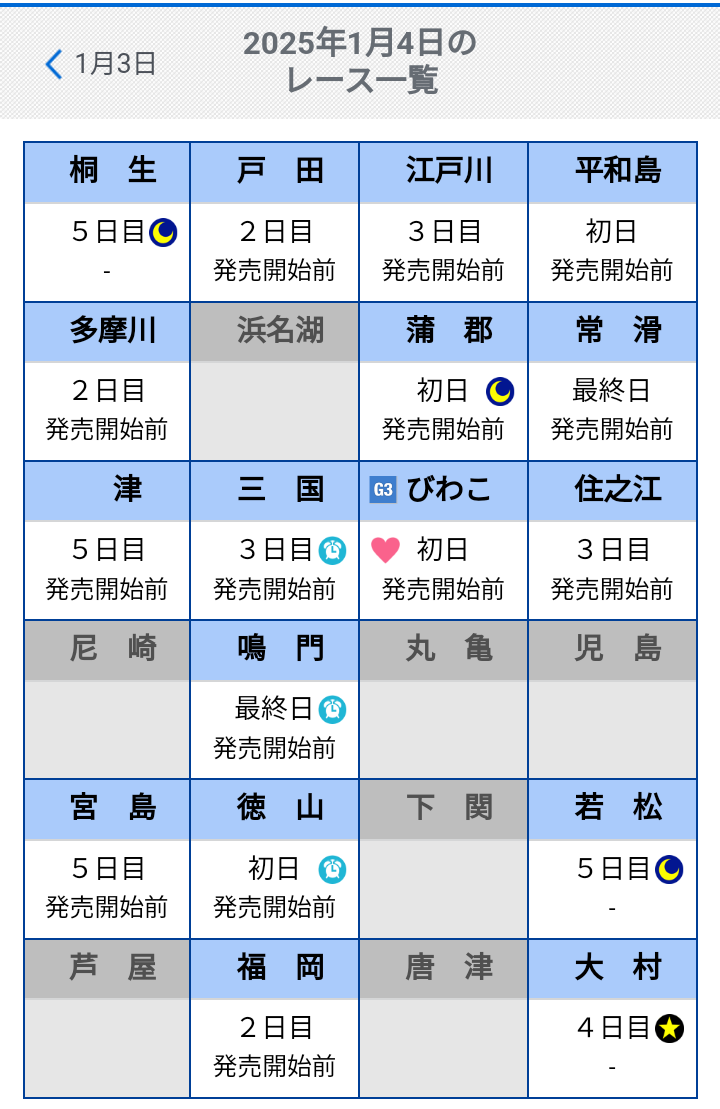
Task: Open 平和島 races
Action: point(612,222)
